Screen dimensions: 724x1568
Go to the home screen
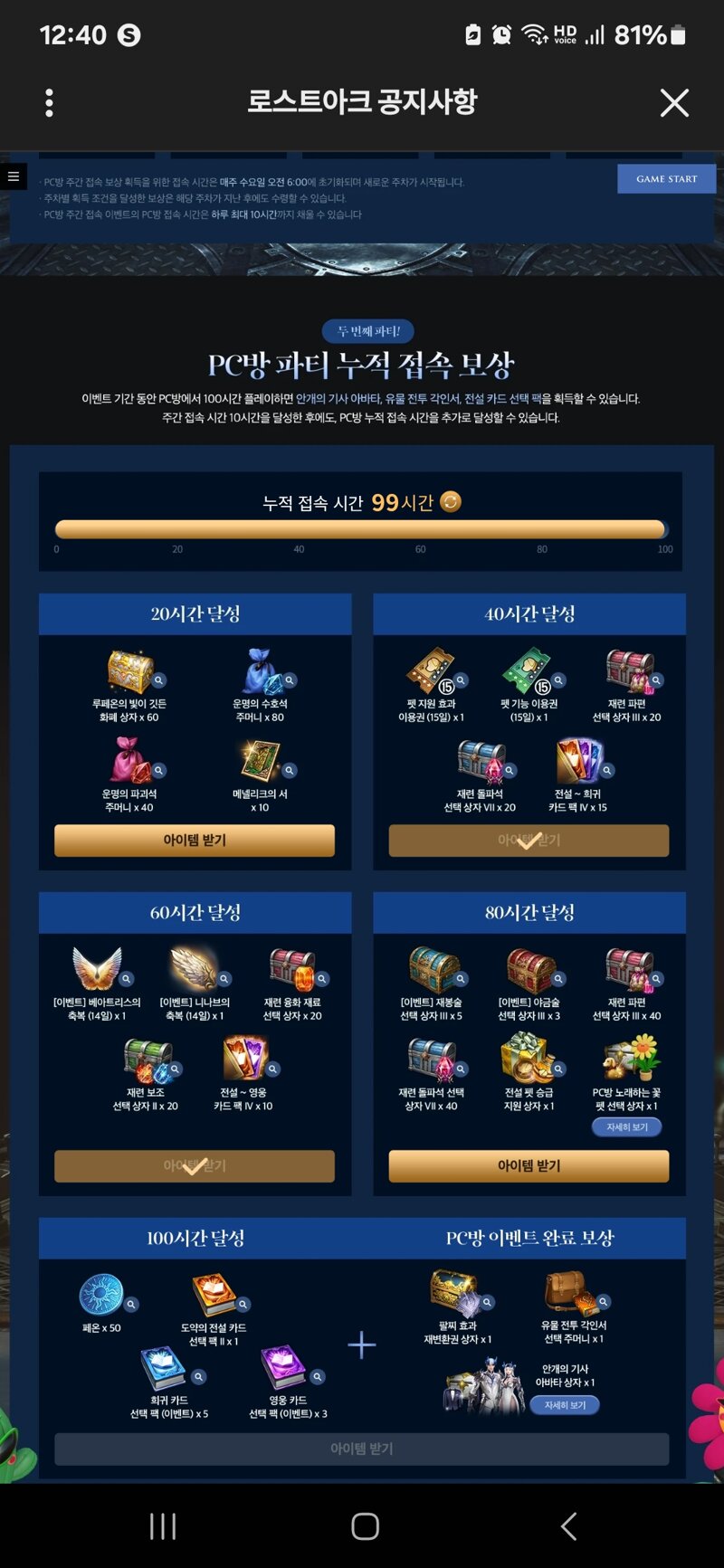tap(365, 1526)
